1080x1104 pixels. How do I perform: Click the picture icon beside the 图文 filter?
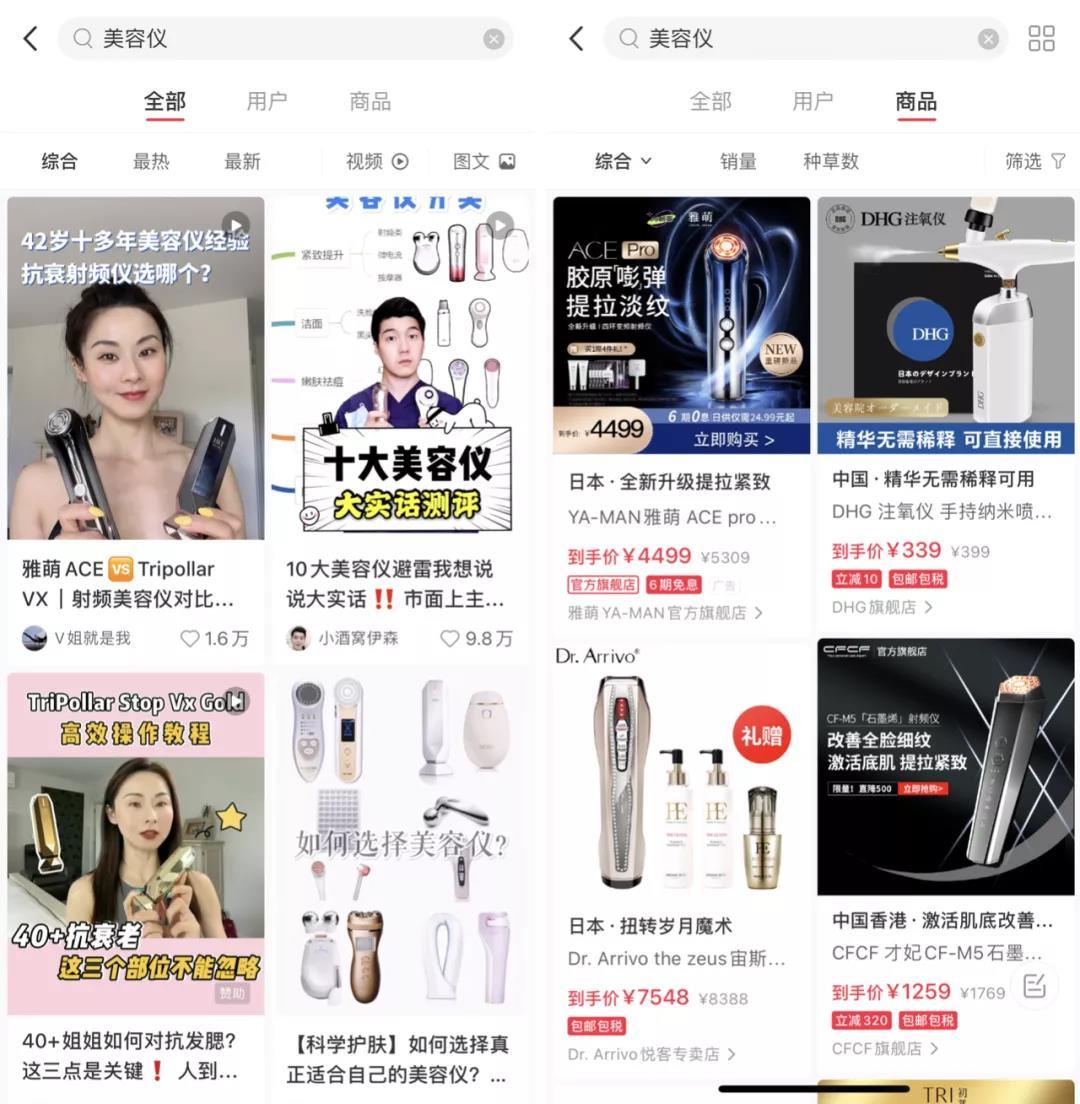click(509, 161)
